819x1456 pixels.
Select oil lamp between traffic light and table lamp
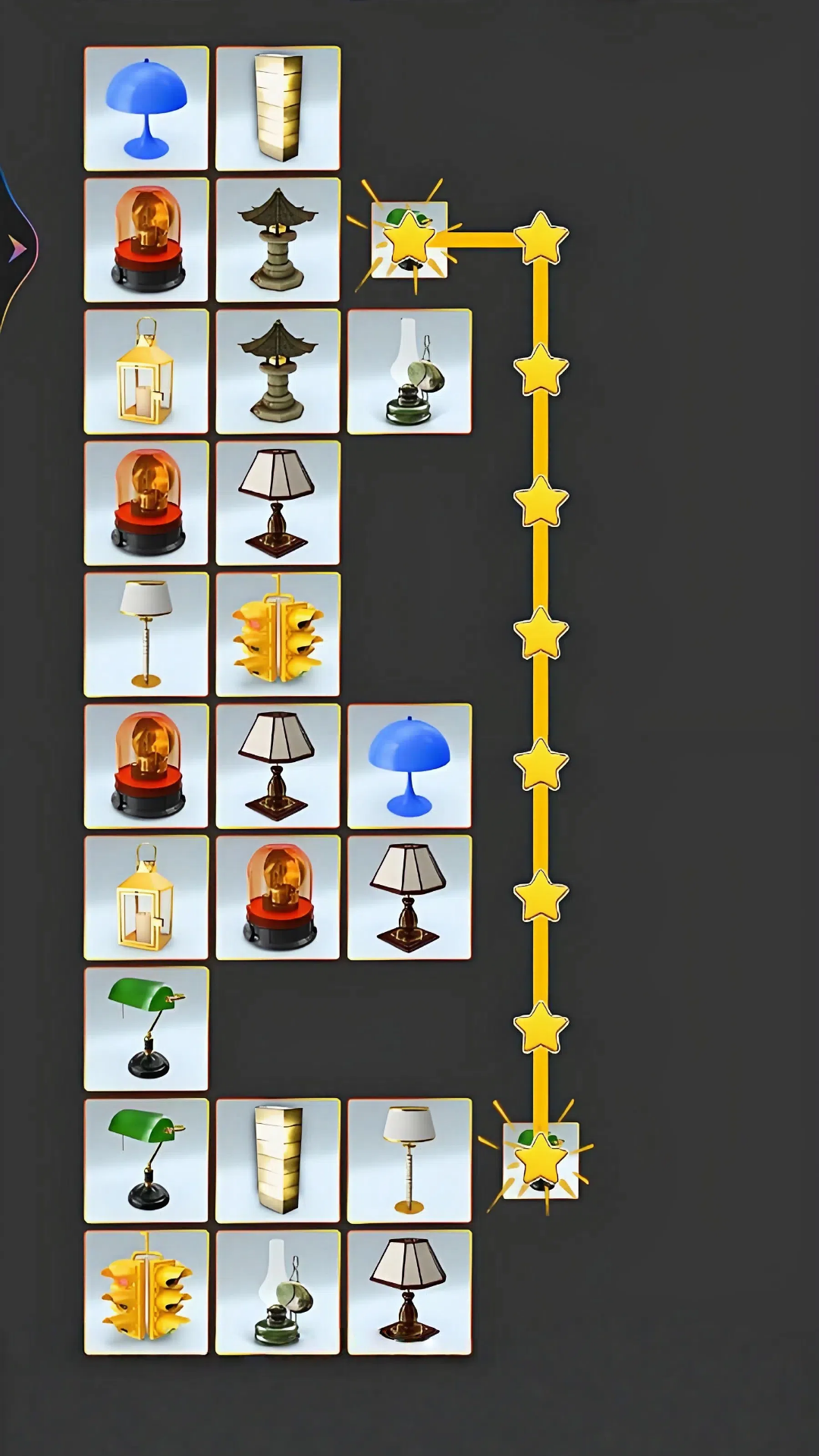click(x=278, y=1292)
